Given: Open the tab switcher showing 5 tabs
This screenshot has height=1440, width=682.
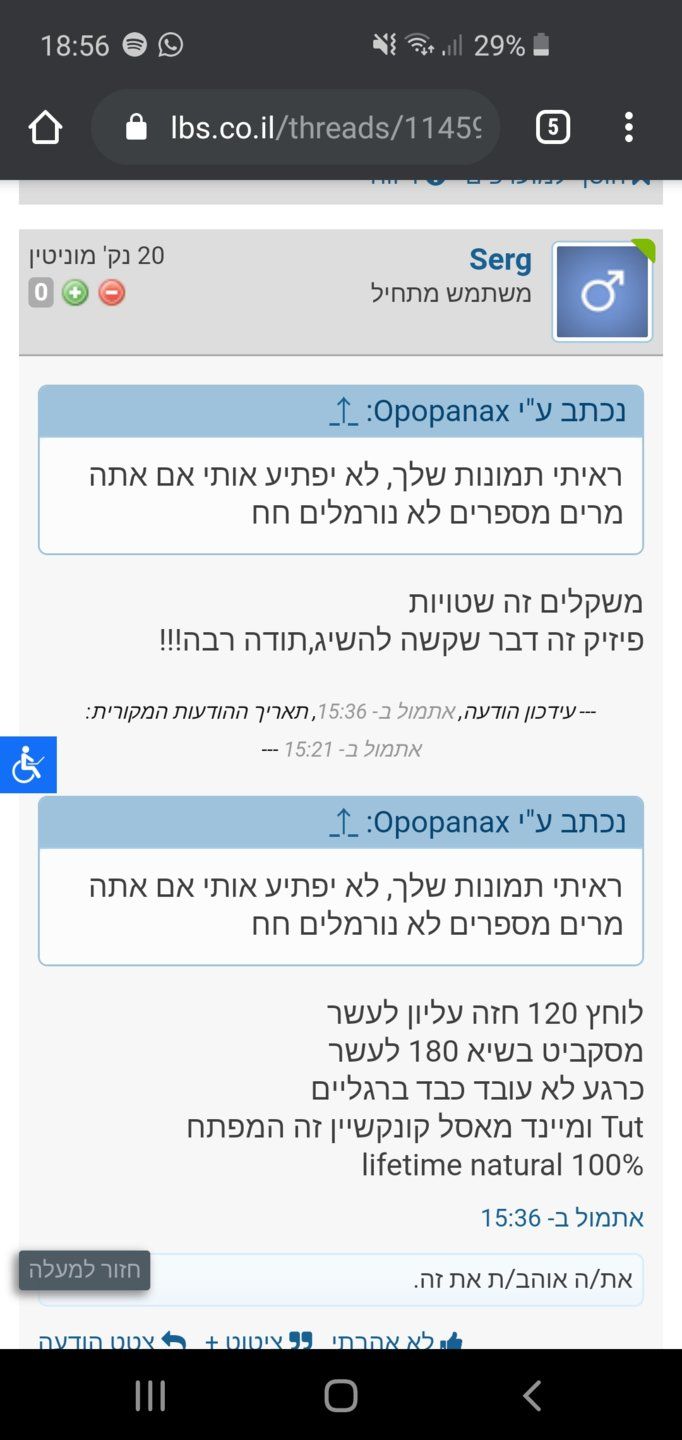Looking at the screenshot, I should pos(553,127).
